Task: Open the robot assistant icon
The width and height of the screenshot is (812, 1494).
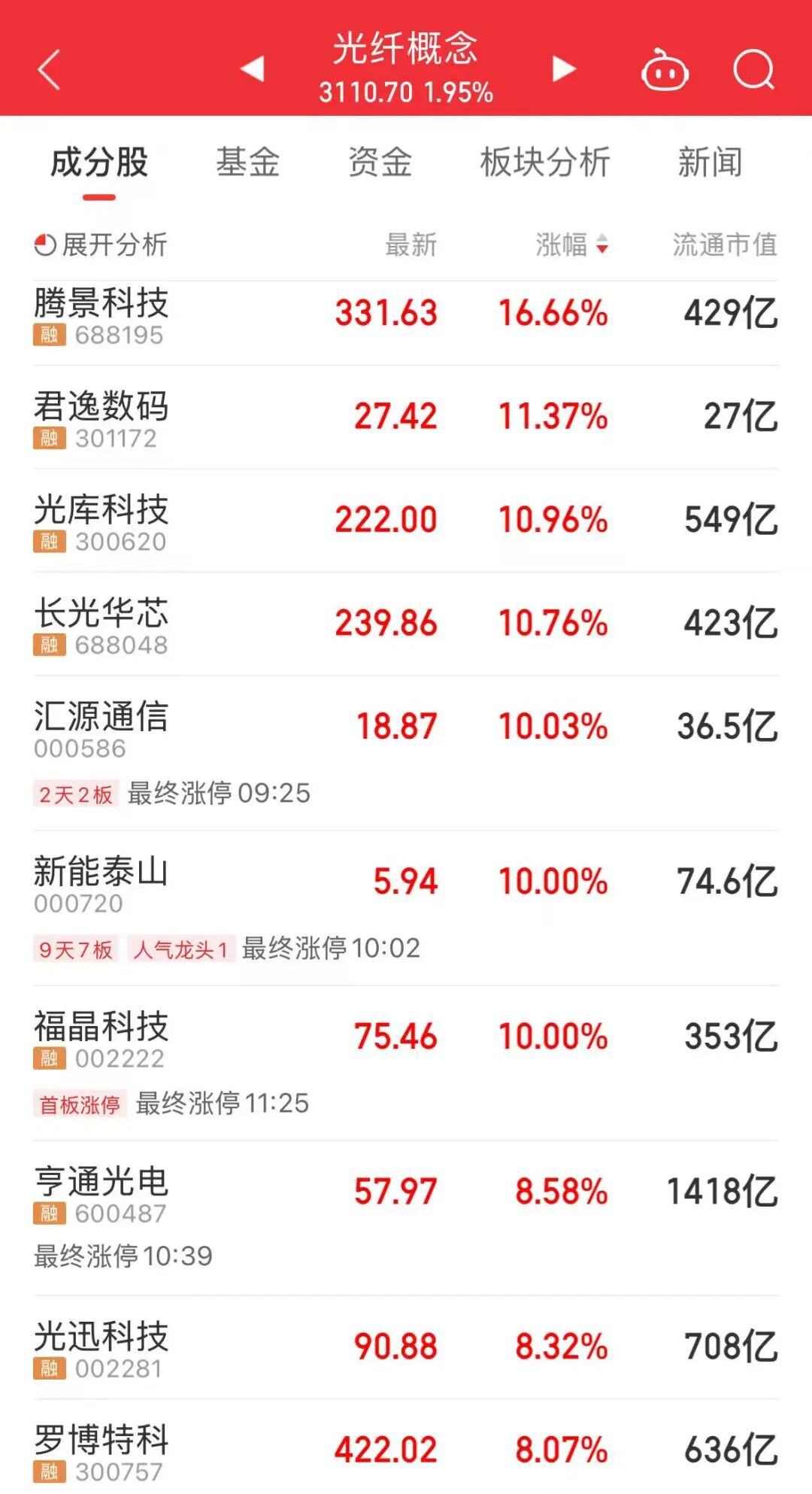Action: 665,71
